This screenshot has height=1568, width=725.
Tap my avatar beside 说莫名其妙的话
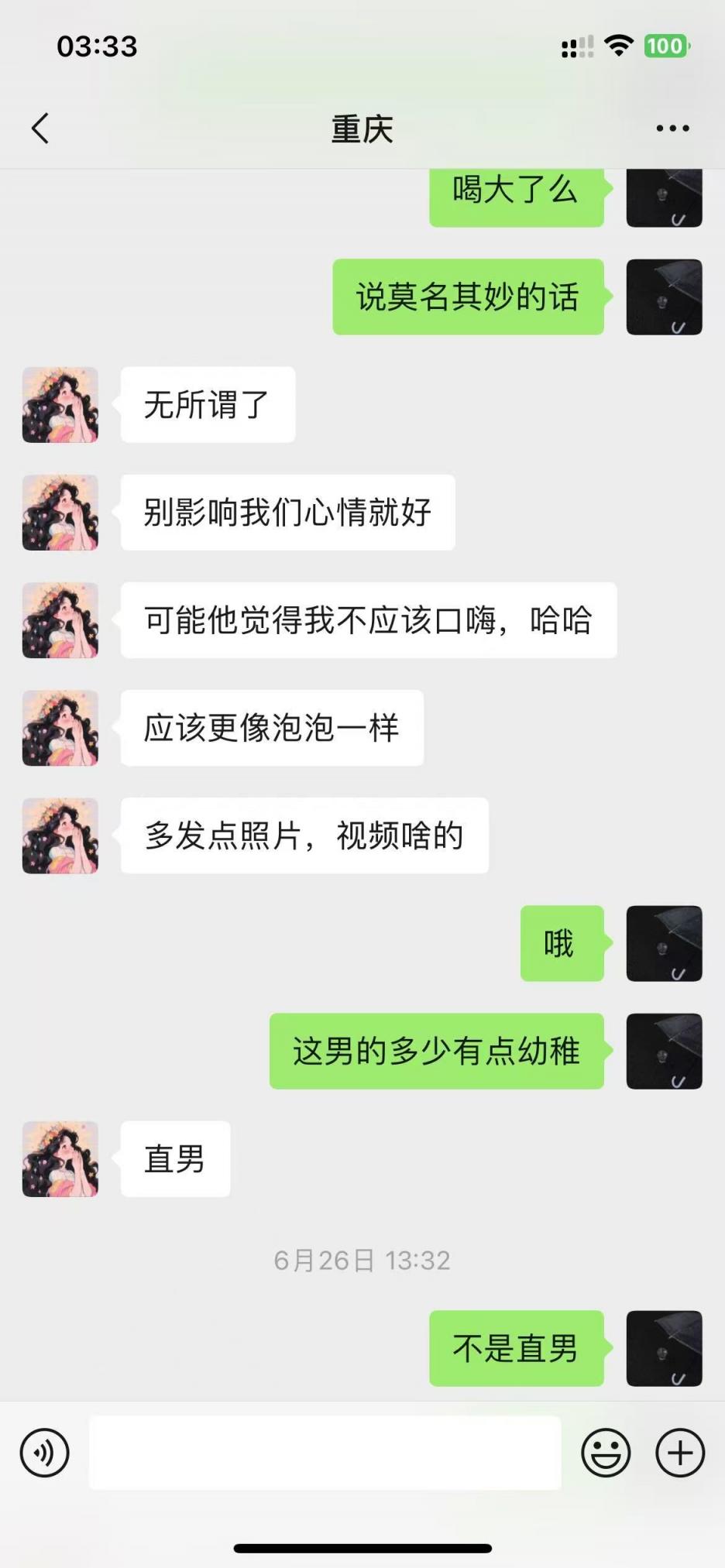point(664,297)
